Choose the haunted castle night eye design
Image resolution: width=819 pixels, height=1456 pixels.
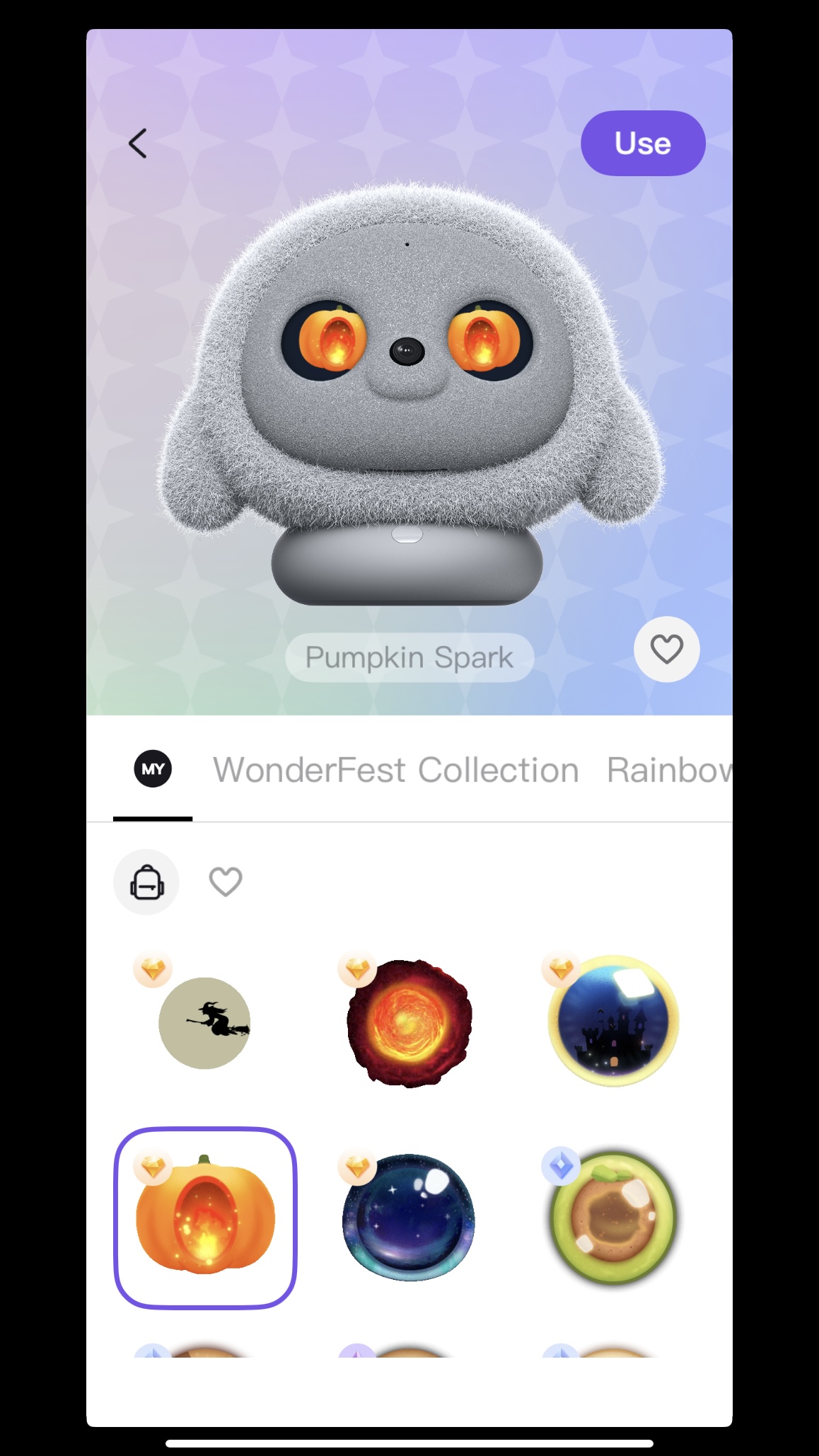[613, 1021]
